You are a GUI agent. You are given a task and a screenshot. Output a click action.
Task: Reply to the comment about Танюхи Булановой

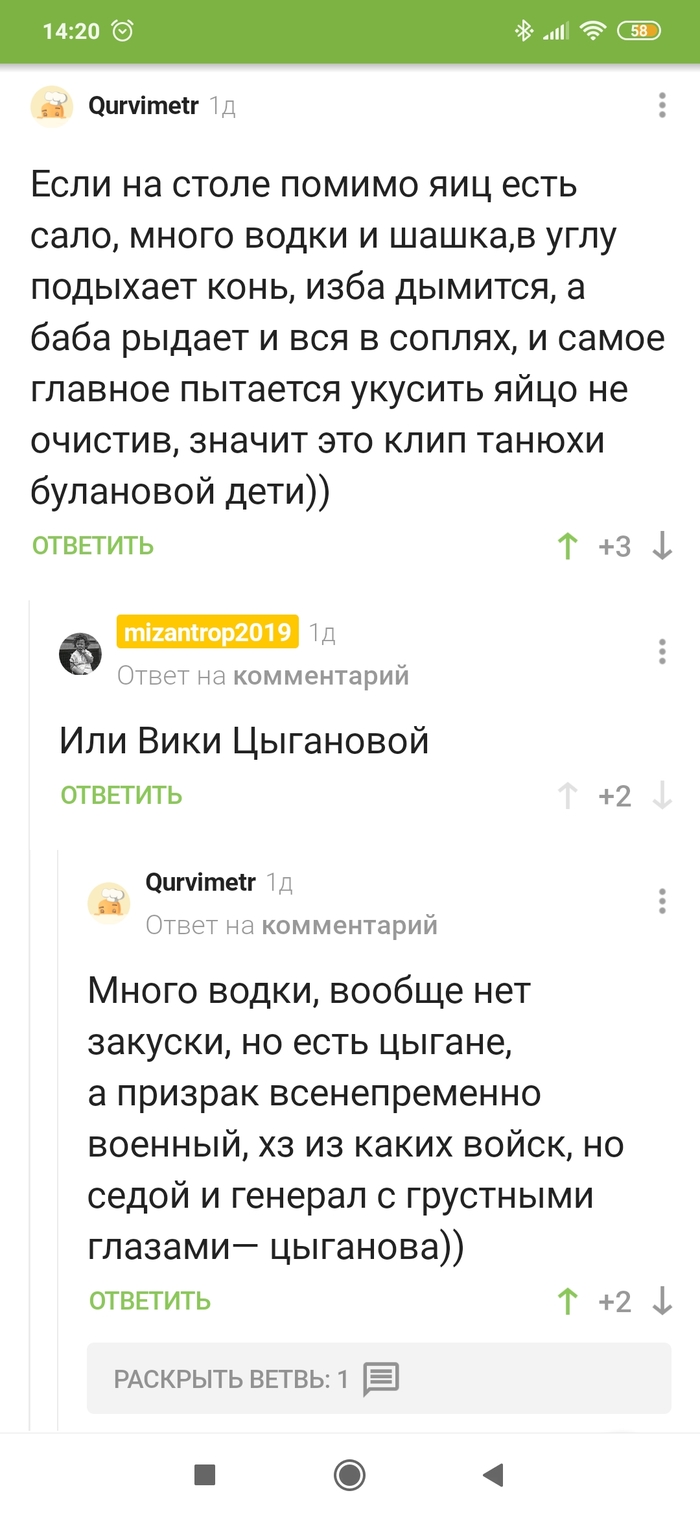[x=93, y=546]
